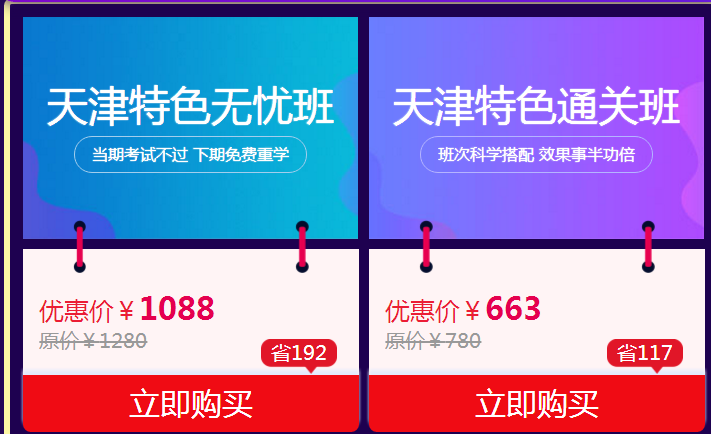Tap 立即购买 for 天津特色通关班
This screenshot has height=434, width=711.
pos(536,403)
